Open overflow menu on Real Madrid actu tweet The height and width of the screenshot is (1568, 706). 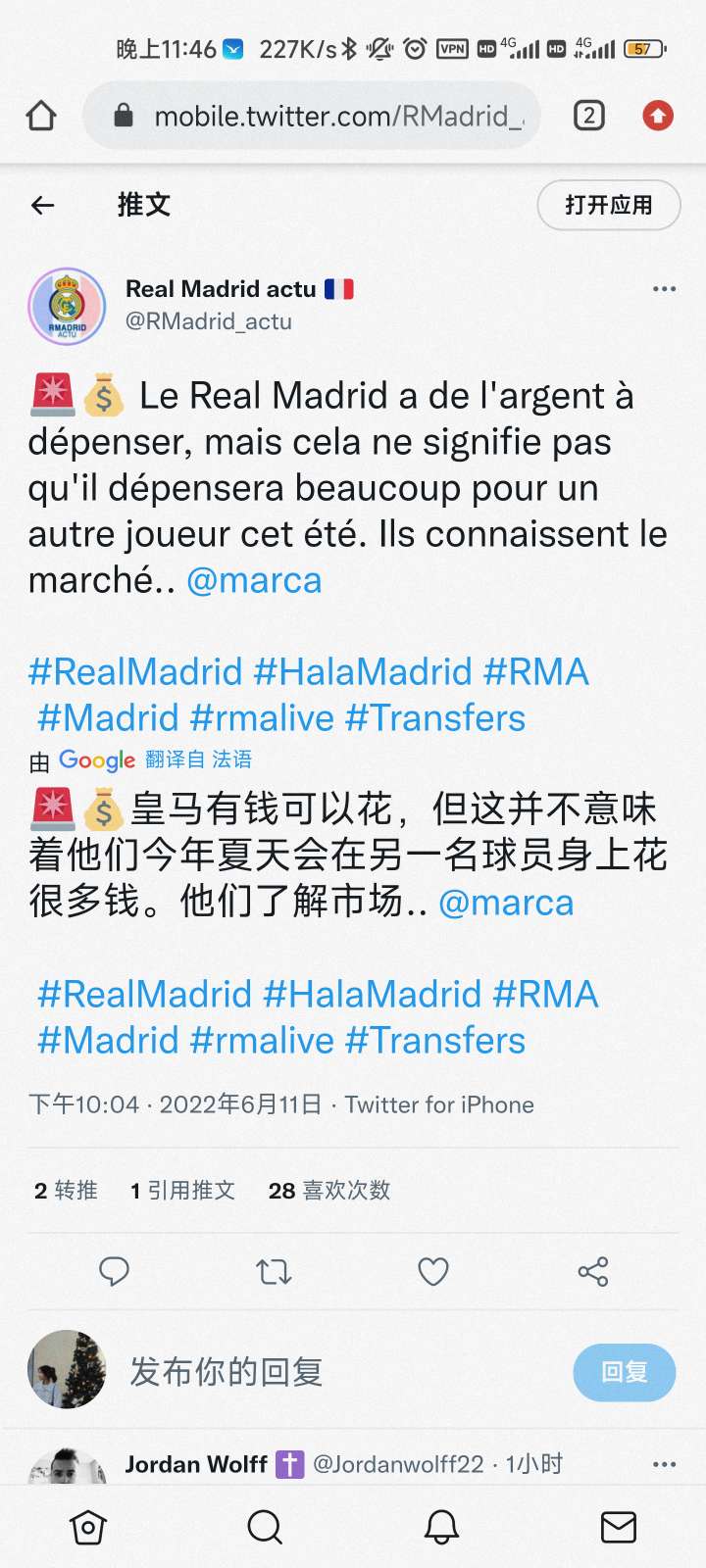coord(664,289)
